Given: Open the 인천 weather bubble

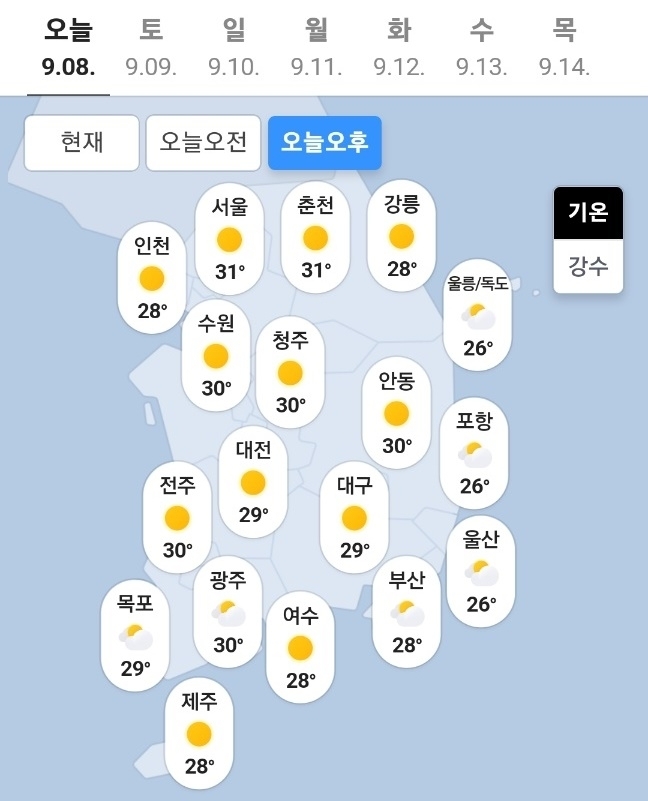Looking at the screenshot, I should (152, 278).
